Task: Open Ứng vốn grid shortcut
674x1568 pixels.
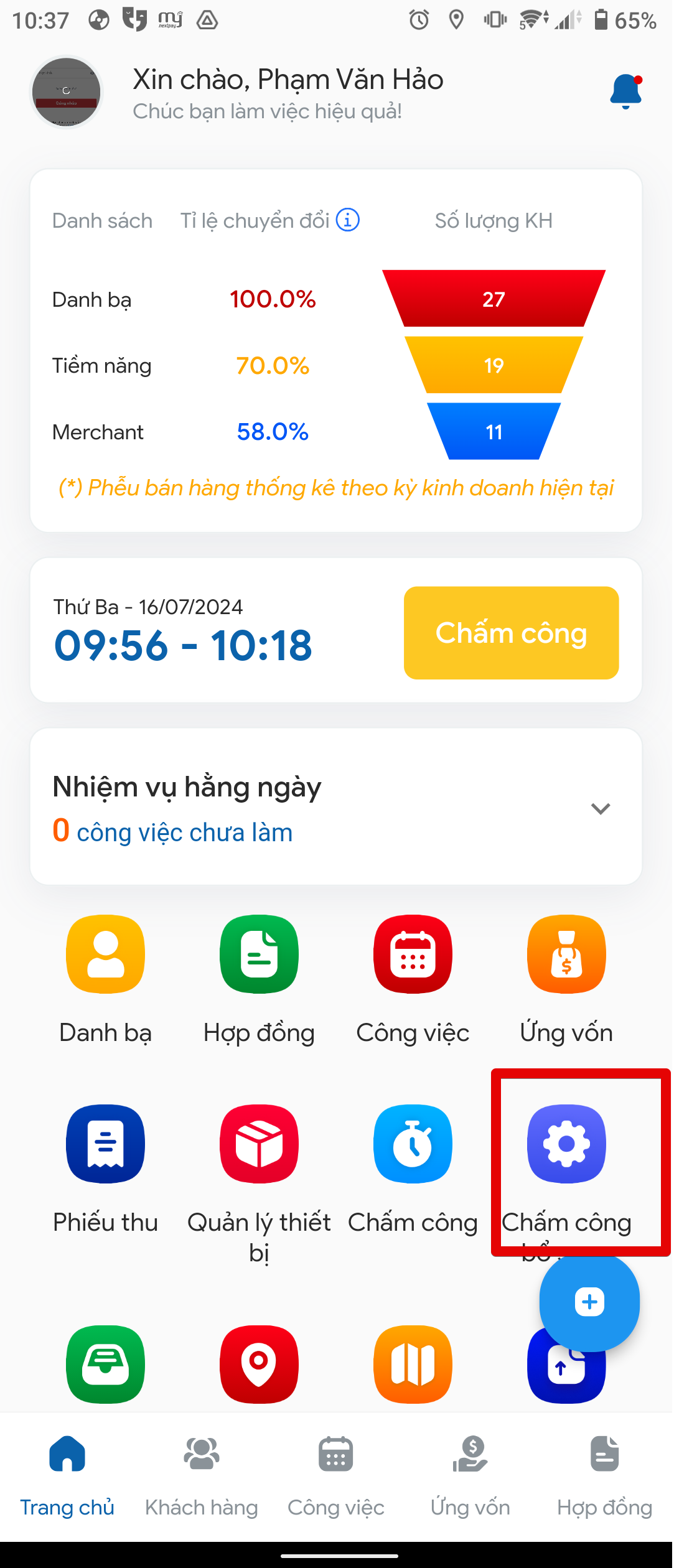Action: (x=566, y=954)
